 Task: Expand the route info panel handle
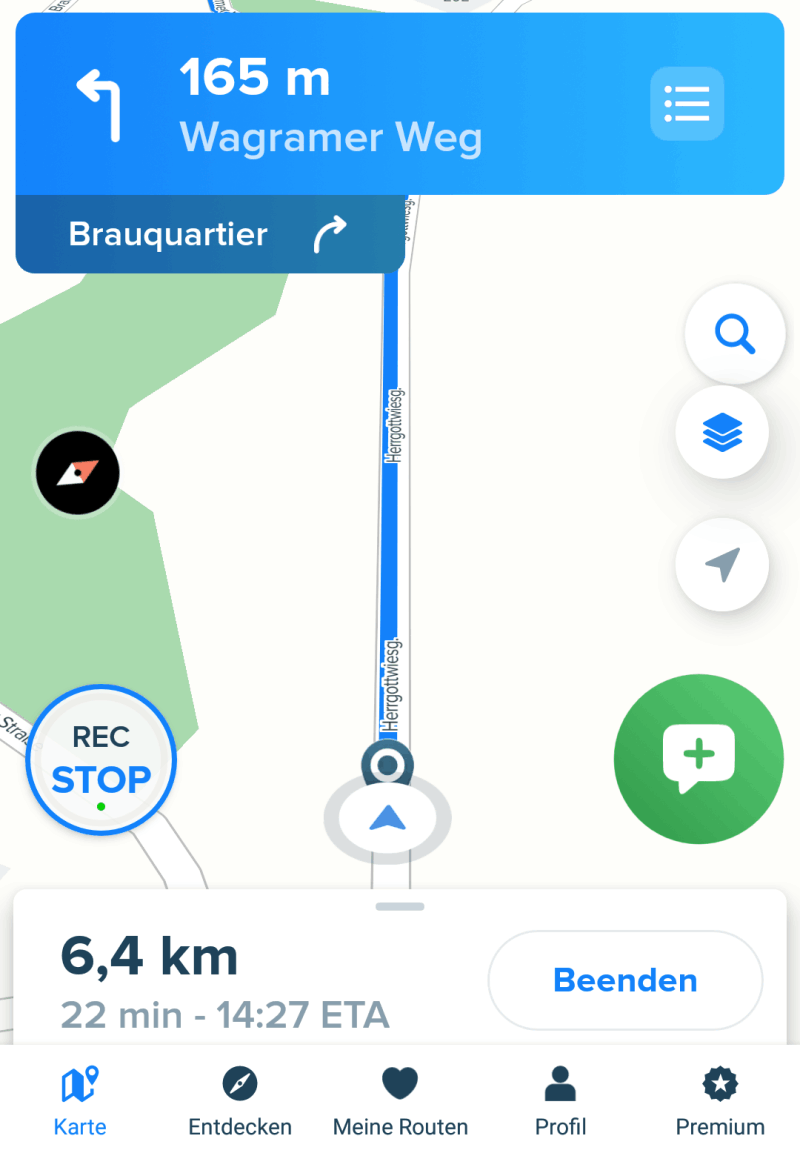[x=400, y=906]
